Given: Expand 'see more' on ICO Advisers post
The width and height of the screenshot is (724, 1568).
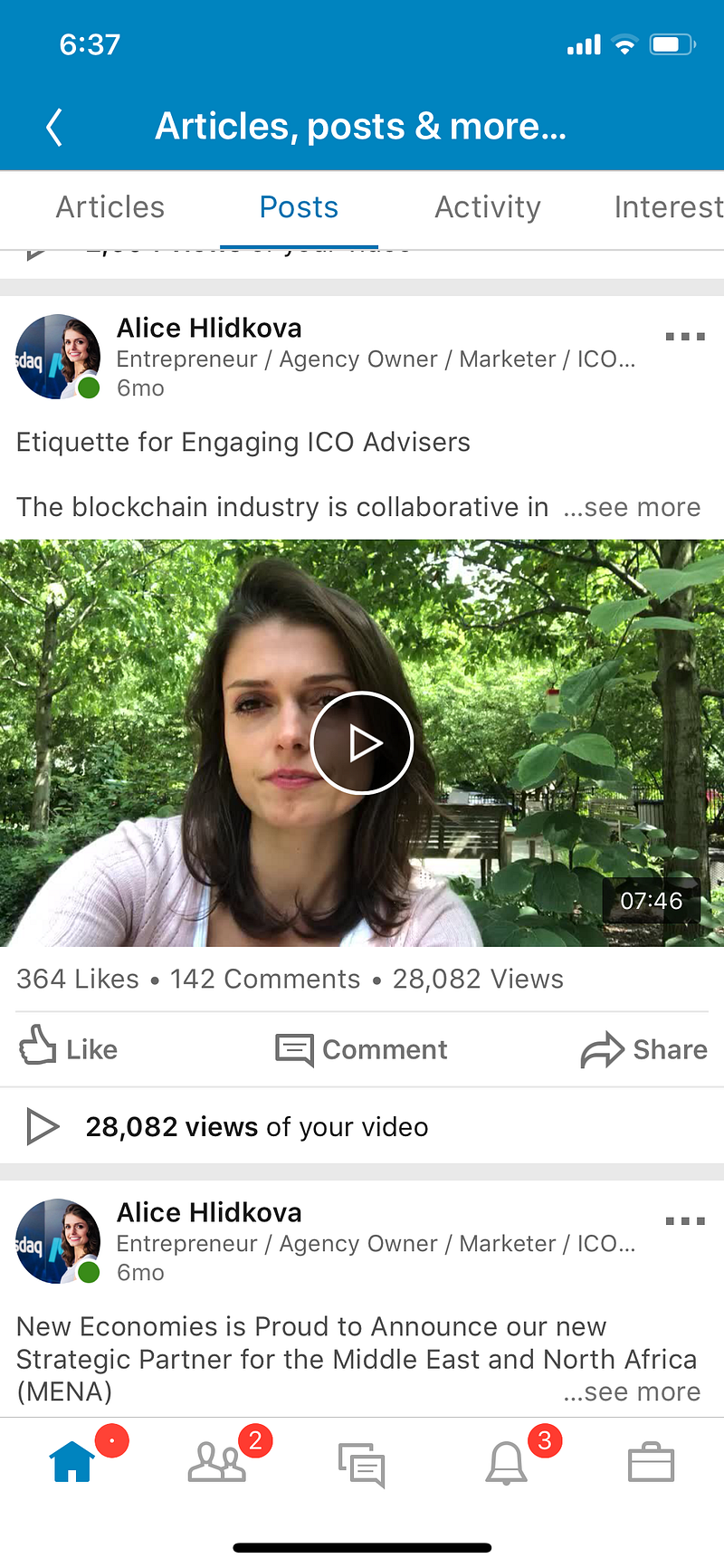Looking at the screenshot, I should [632, 507].
